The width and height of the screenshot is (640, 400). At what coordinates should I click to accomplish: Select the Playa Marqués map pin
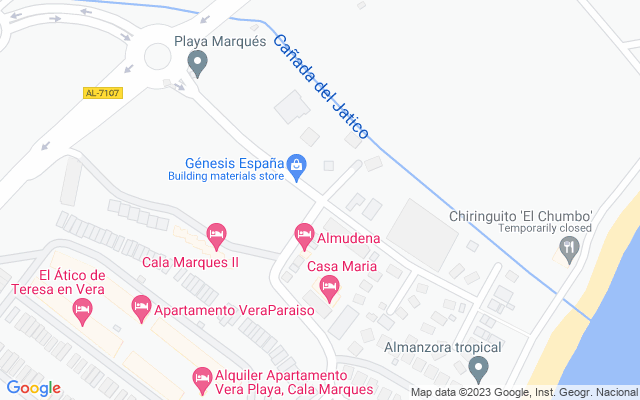(x=198, y=64)
